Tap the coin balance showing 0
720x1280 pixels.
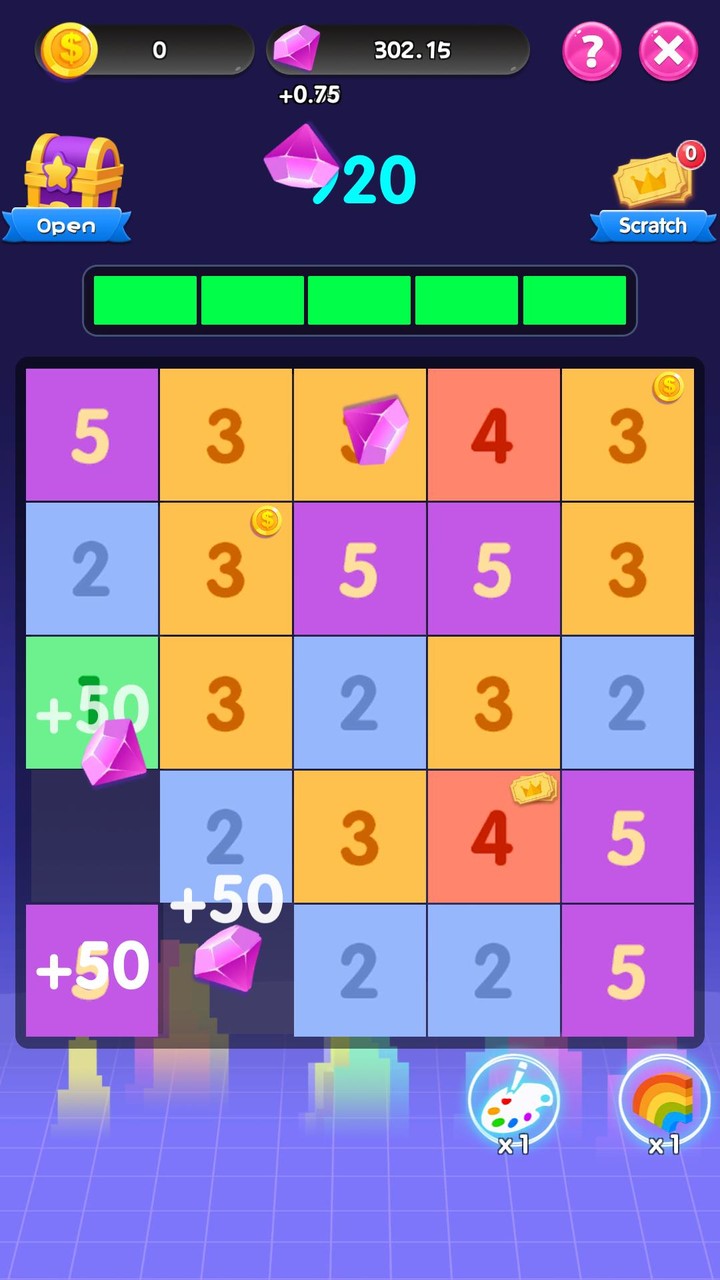click(145, 50)
